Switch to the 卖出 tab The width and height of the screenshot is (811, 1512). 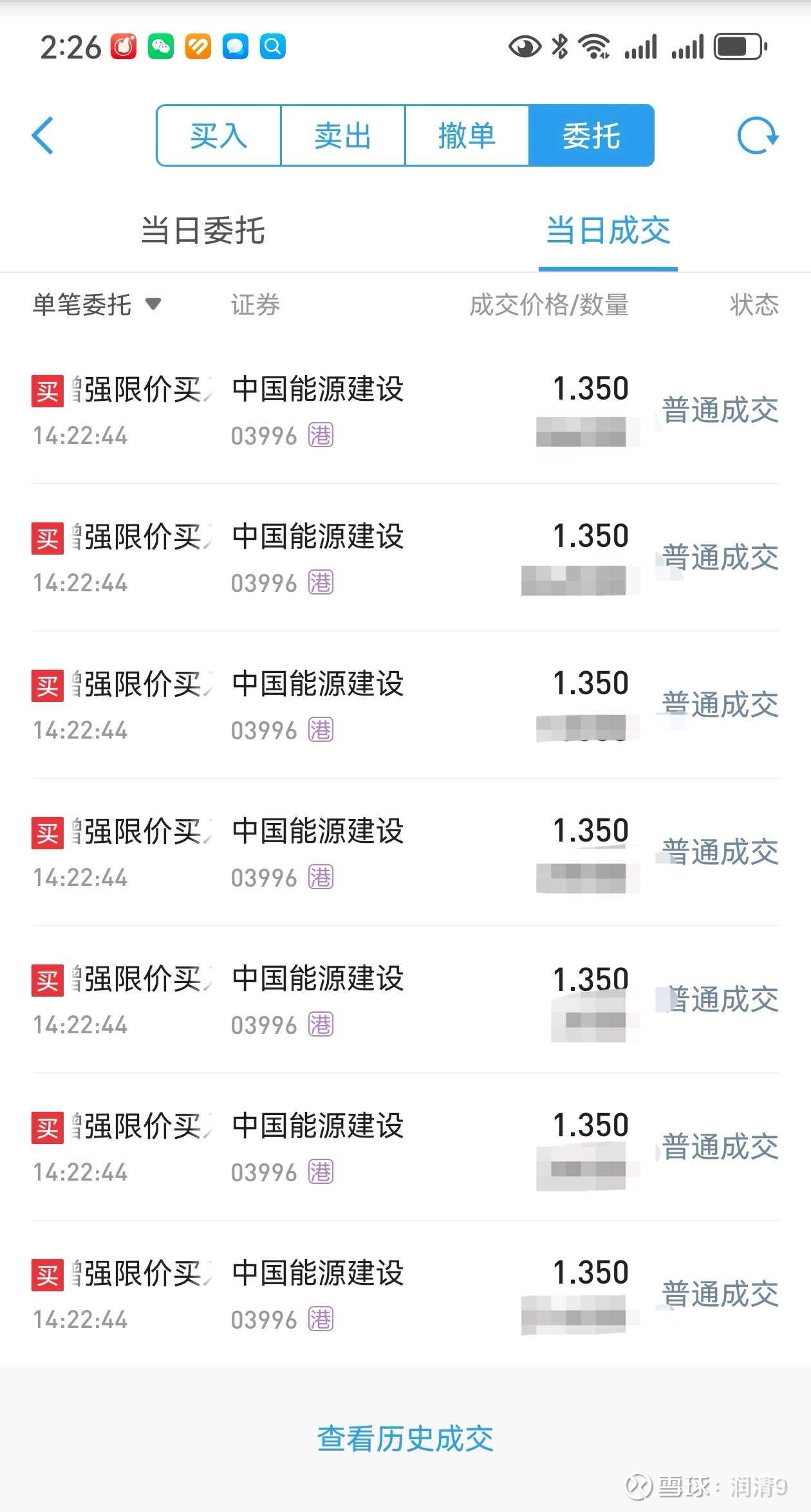(x=343, y=136)
